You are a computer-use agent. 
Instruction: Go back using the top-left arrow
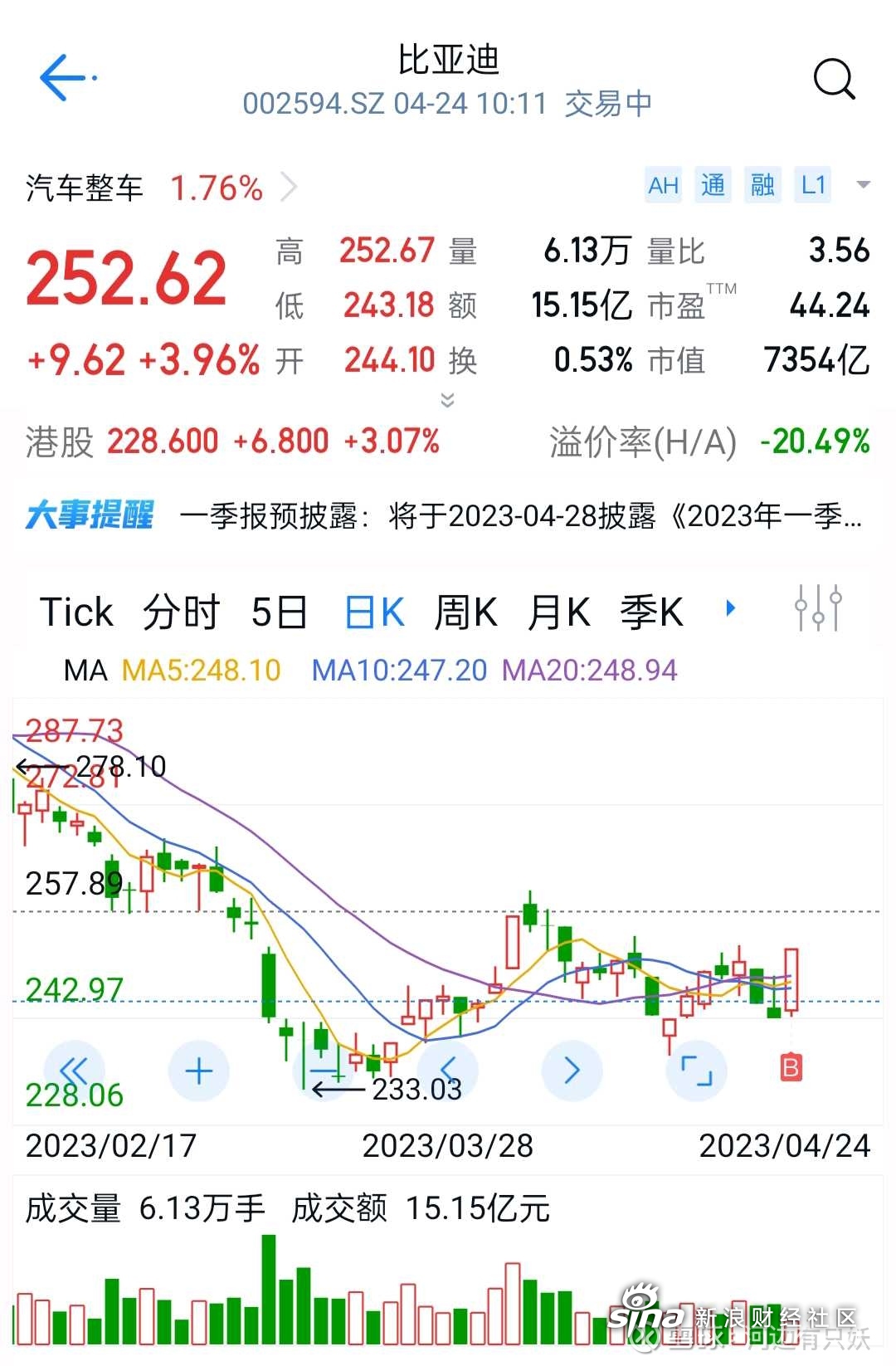coord(65,78)
